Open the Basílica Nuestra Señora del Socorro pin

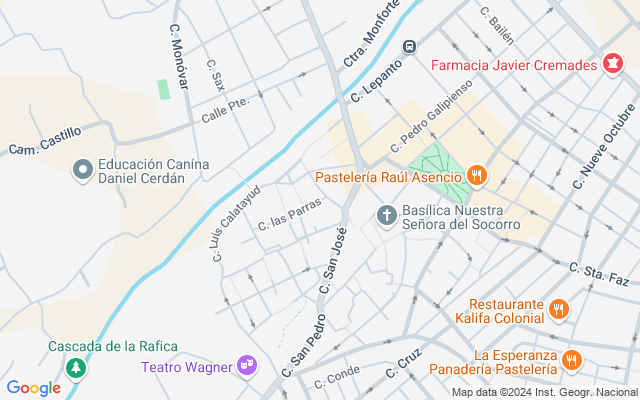click(x=387, y=215)
